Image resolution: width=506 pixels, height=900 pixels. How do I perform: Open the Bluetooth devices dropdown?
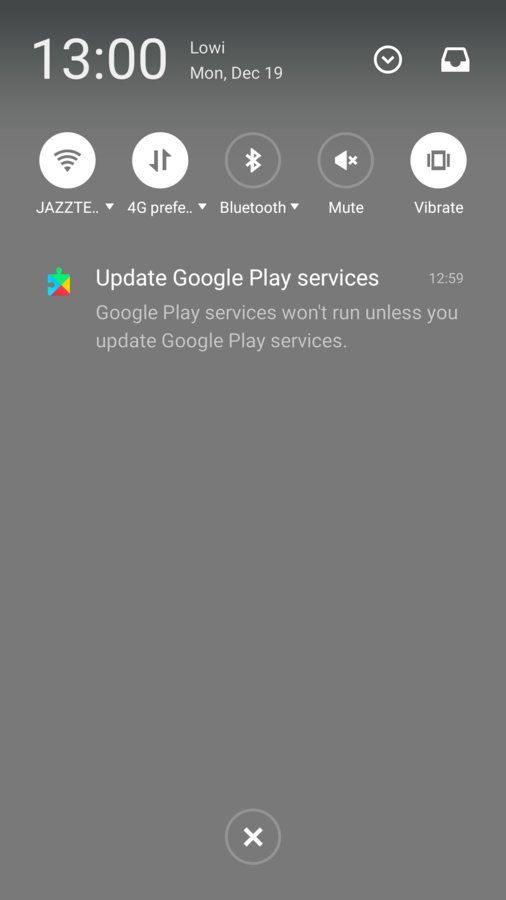(259, 207)
